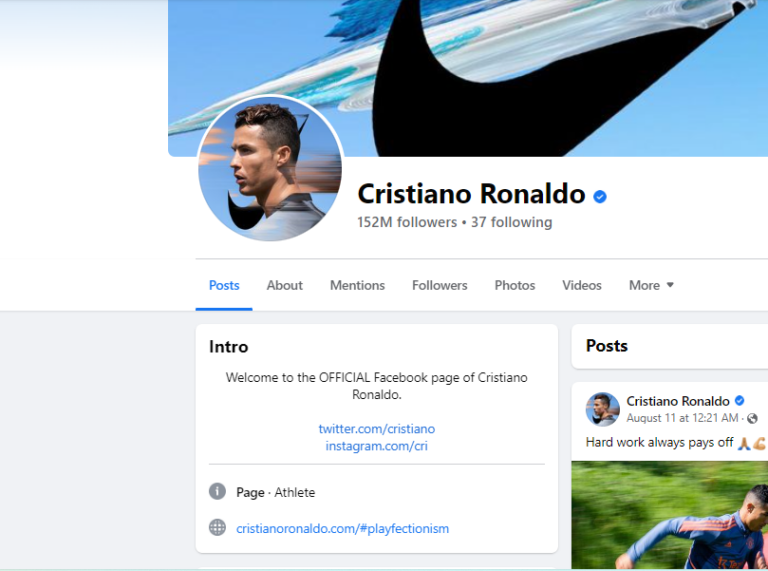The image size is (768, 571).
Task: Switch to the Posts tab
Action: coord(224,285)
